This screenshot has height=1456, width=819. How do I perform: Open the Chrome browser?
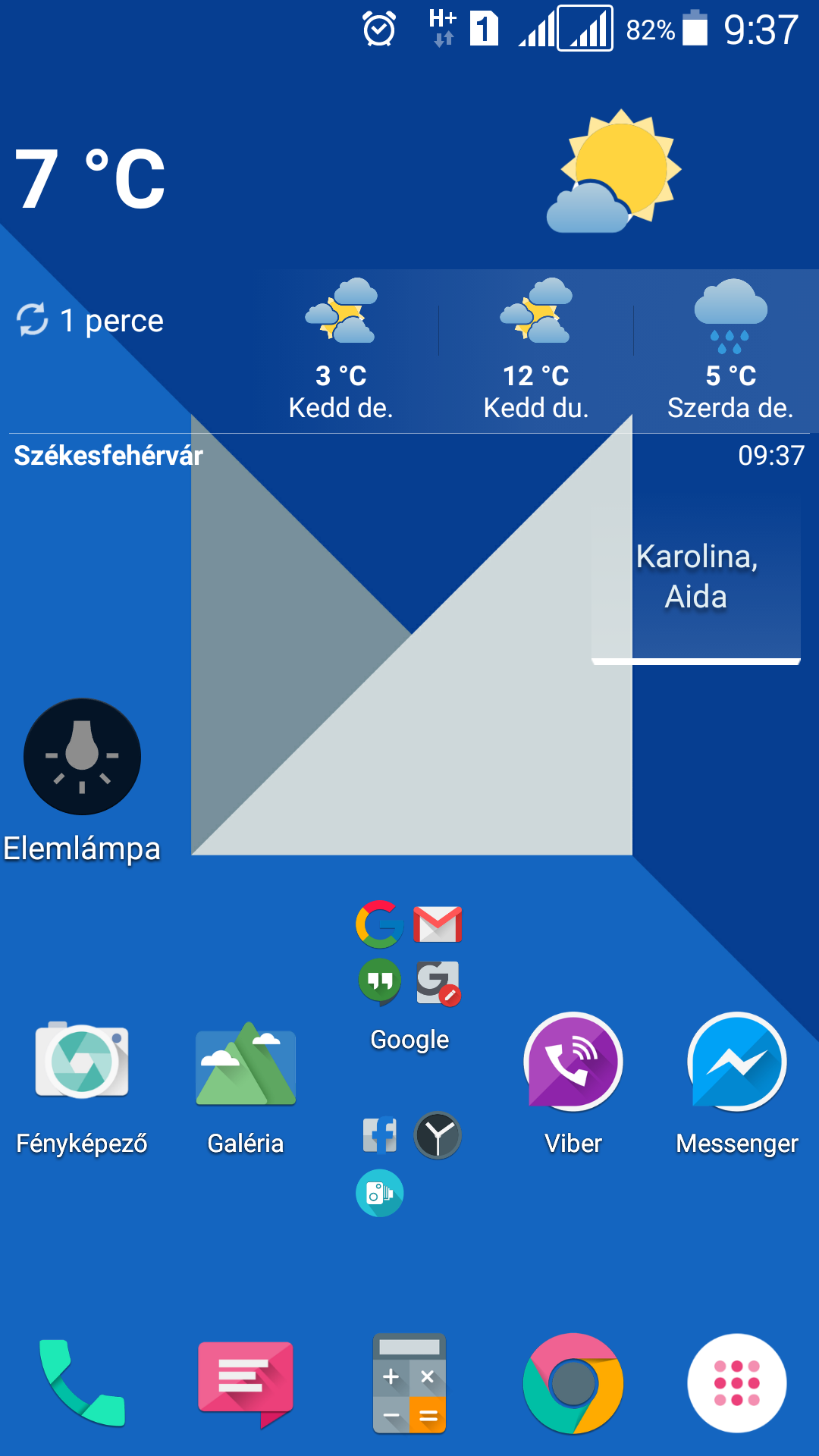[x=573, y=1383]
